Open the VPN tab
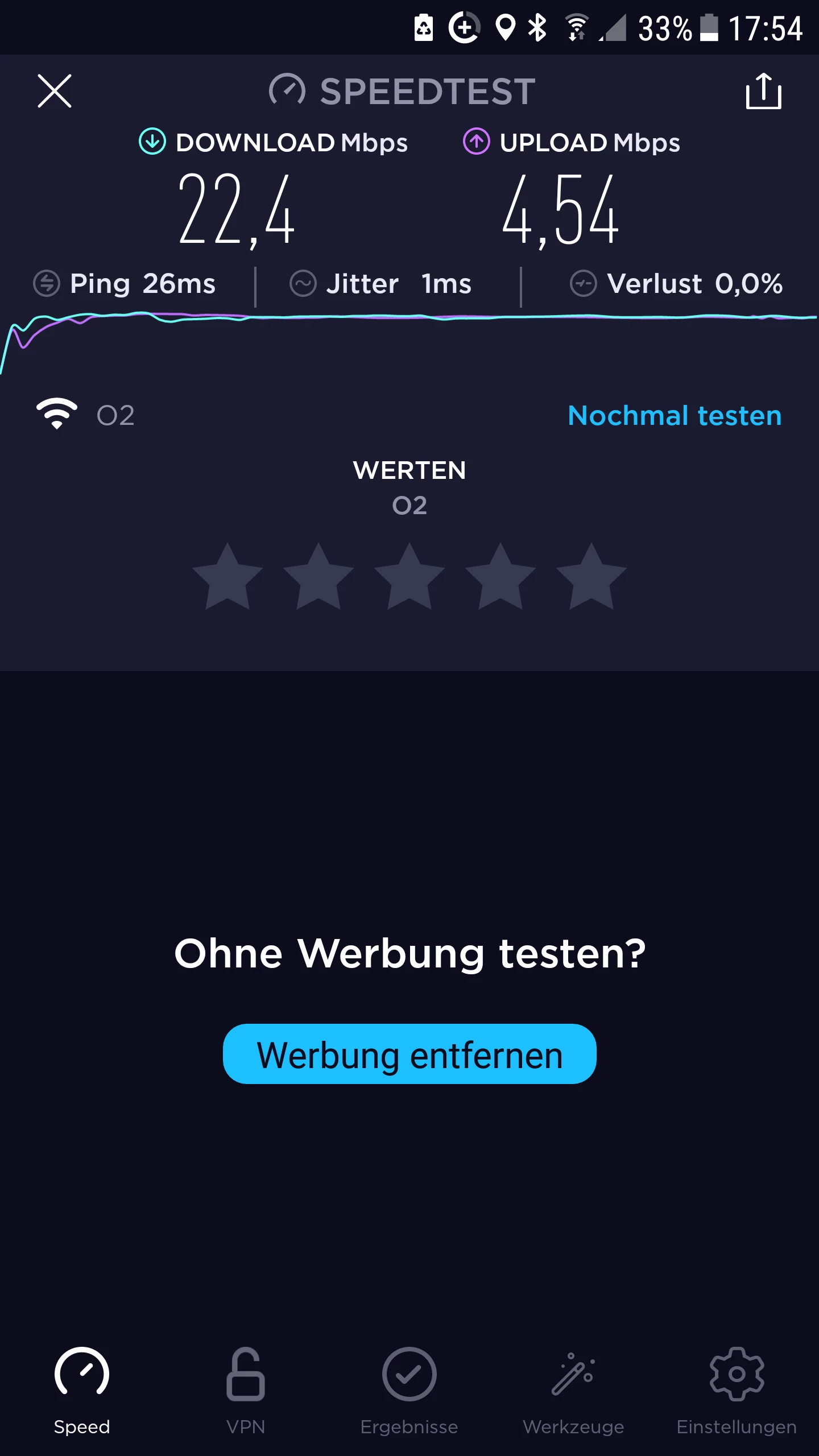Image resolution: width=819 pixels, height=1456 pixels. coord(246,1388)
